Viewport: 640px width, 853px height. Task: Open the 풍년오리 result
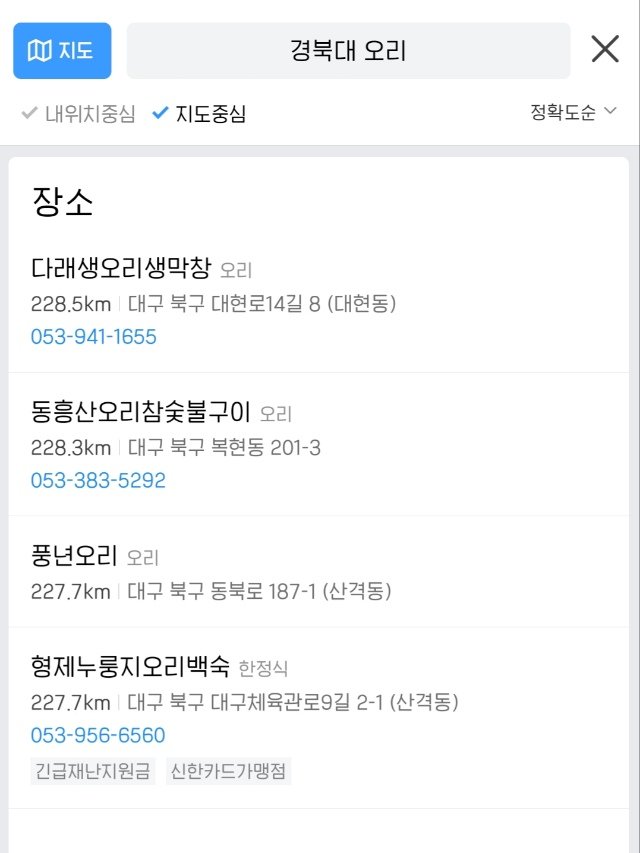click(x=75, y=555)
